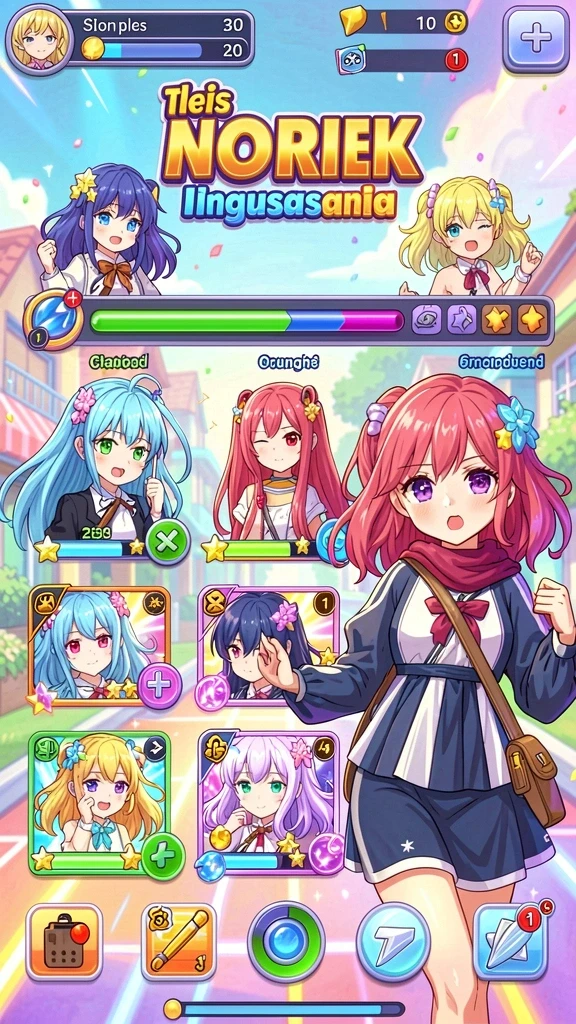Open the pencil edit tool
The height and width of the screenshot is (1024, 576).
click(178, 941)
